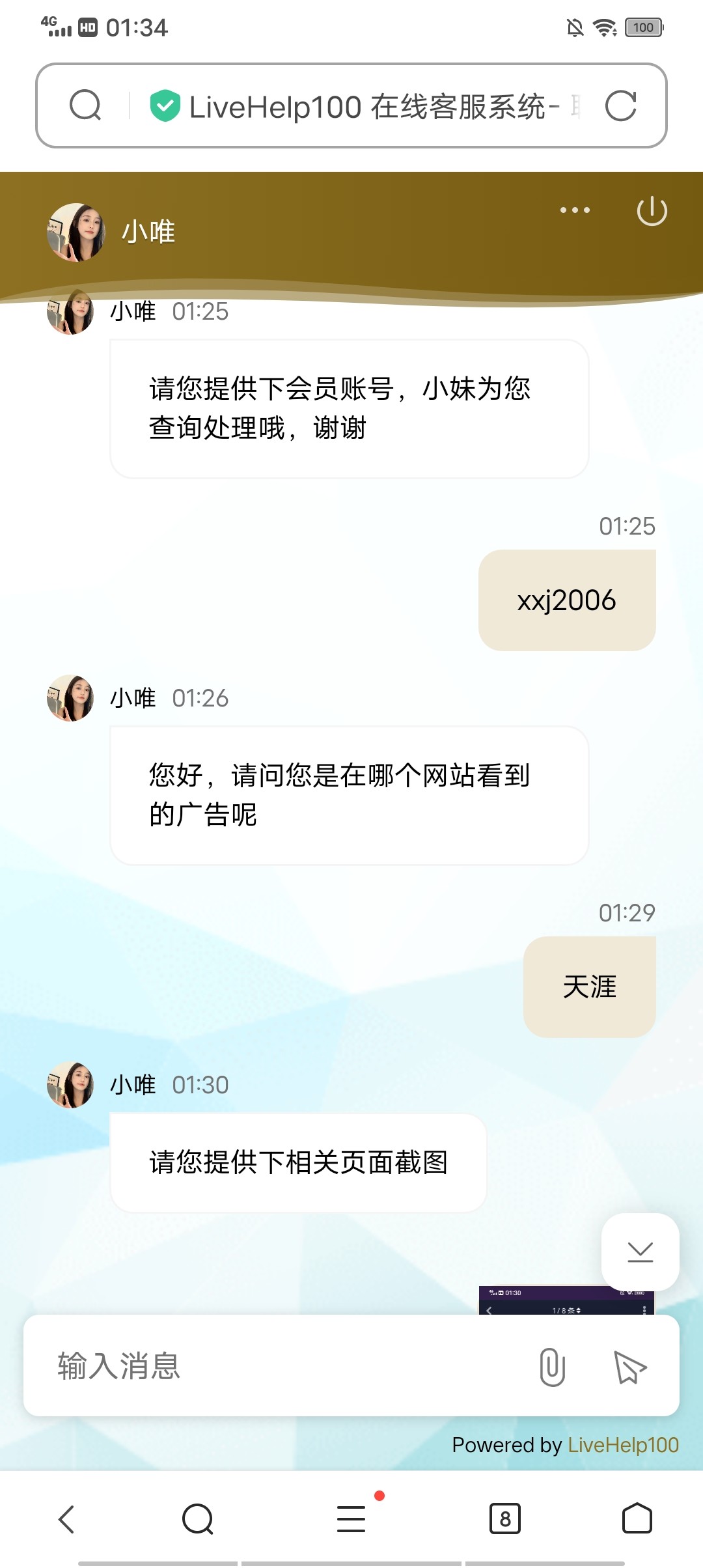Viewport: 703px width, 1568px height.
Task: Open browser search from the bottom bar
Action: [x=198, y=1519]
